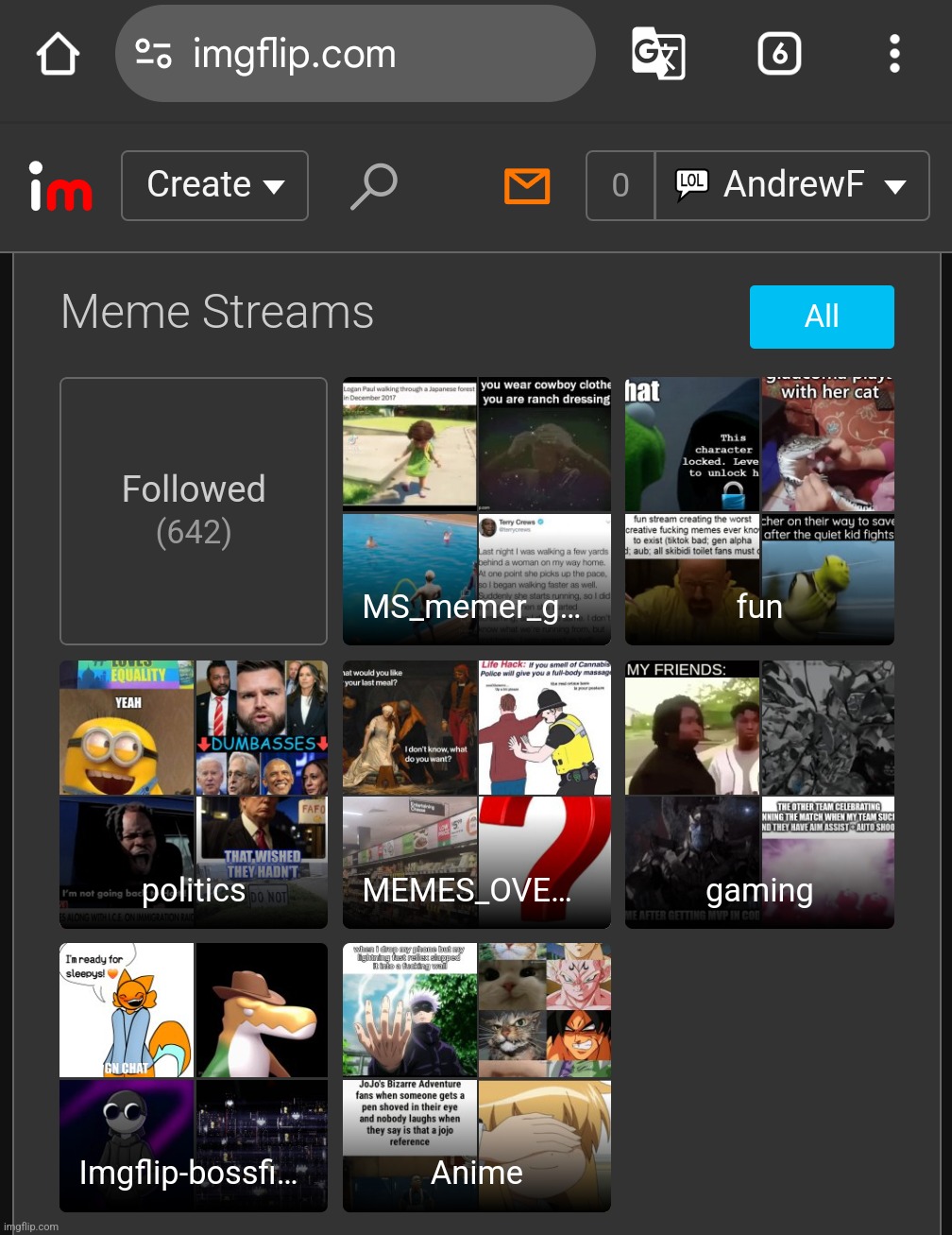Open the messages envelope icon
This screenshot has height=1235, width=952.
click(x=526, y=186)
